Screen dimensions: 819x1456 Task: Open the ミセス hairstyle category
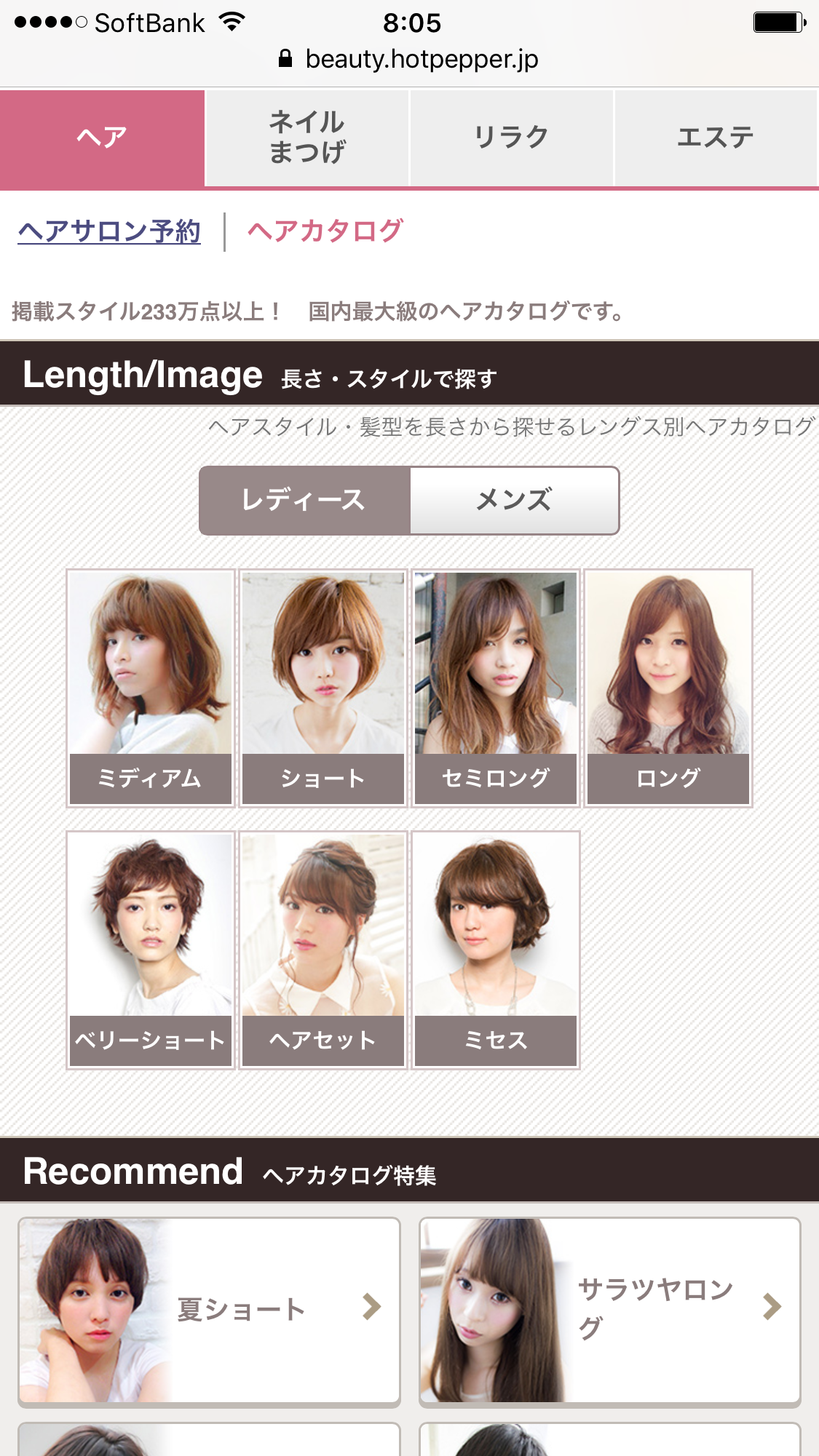pos(496,950)
